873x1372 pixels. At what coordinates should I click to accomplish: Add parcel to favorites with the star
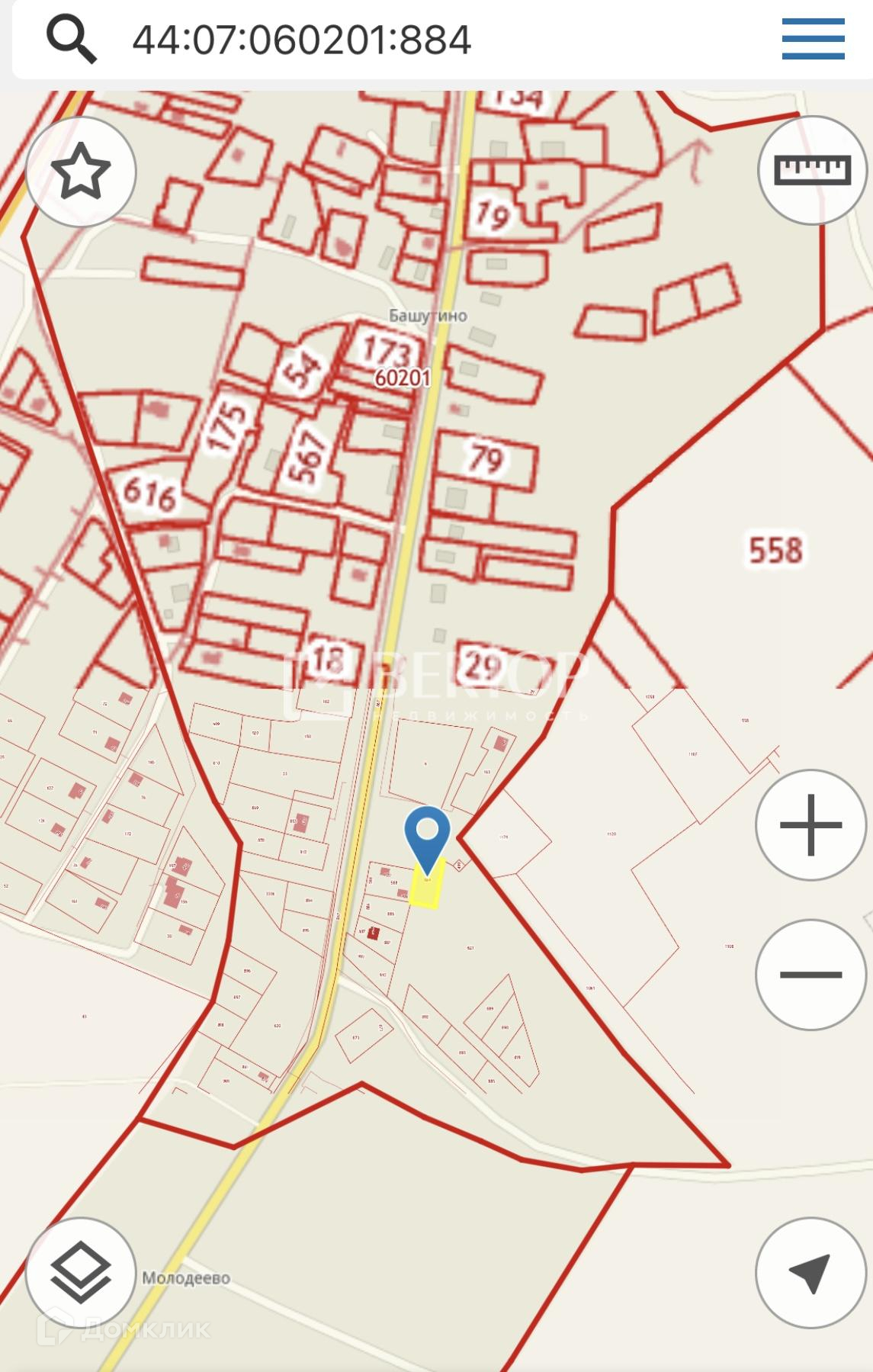(81, 172)
